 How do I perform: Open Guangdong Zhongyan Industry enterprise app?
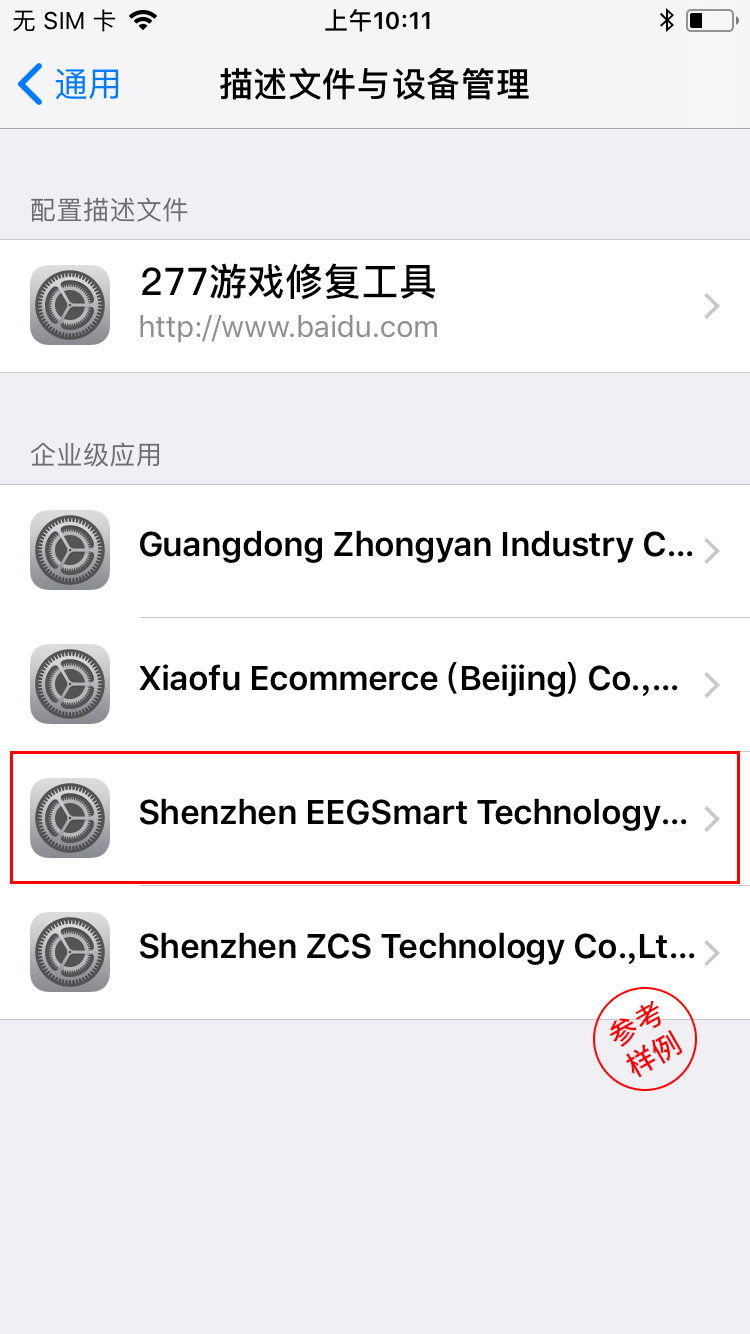point(375,550)
